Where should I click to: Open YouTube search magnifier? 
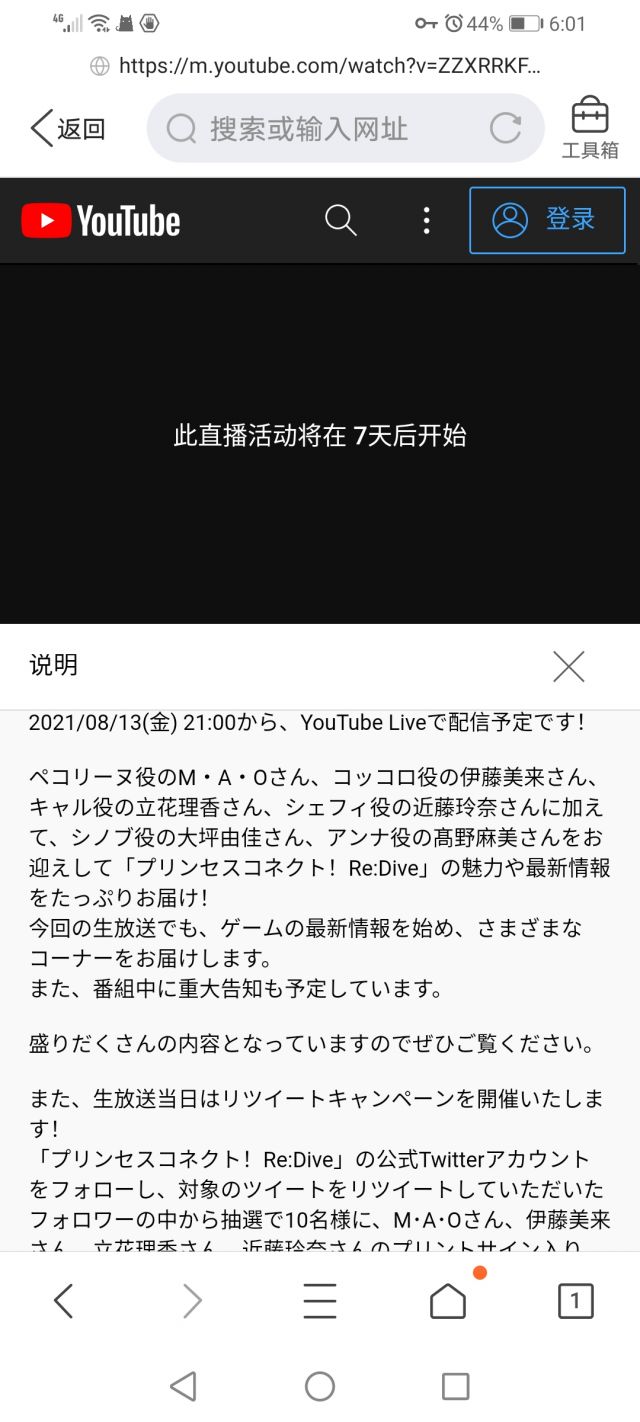click(341, 221)
